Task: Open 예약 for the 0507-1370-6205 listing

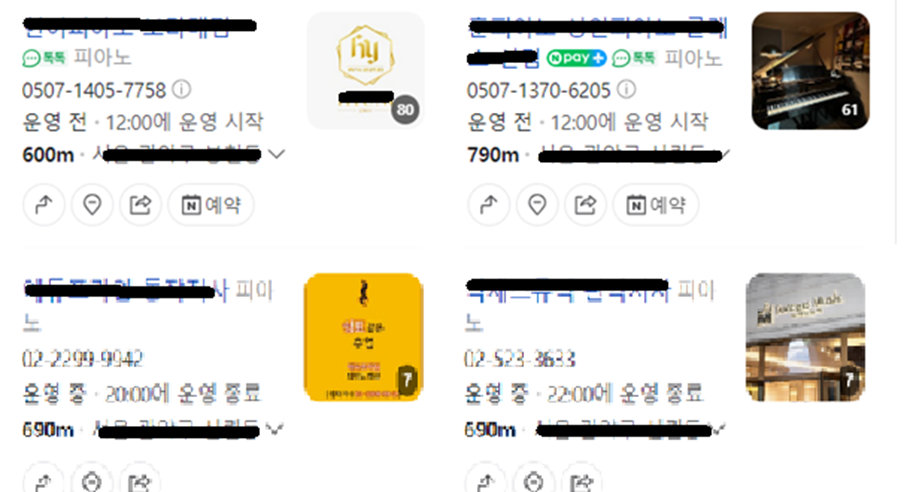Action: pyautogui.click(x=656, y=206)
